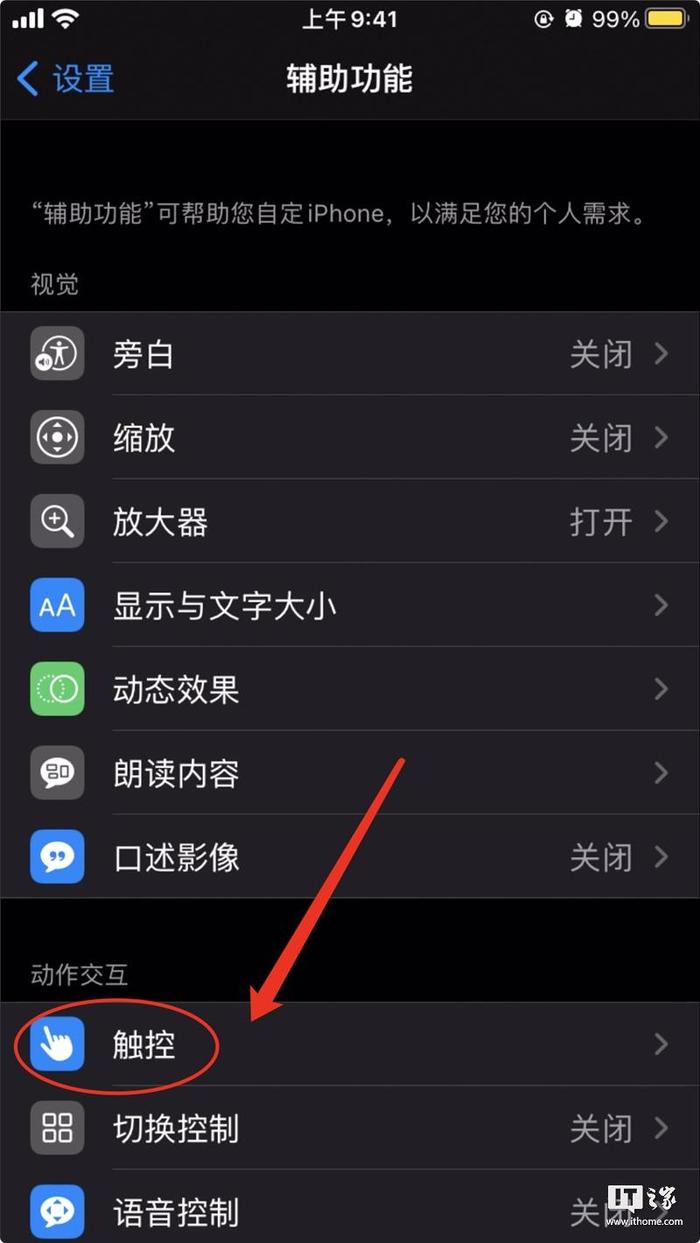Open the 放大器 setting

(x=350, y=522)
